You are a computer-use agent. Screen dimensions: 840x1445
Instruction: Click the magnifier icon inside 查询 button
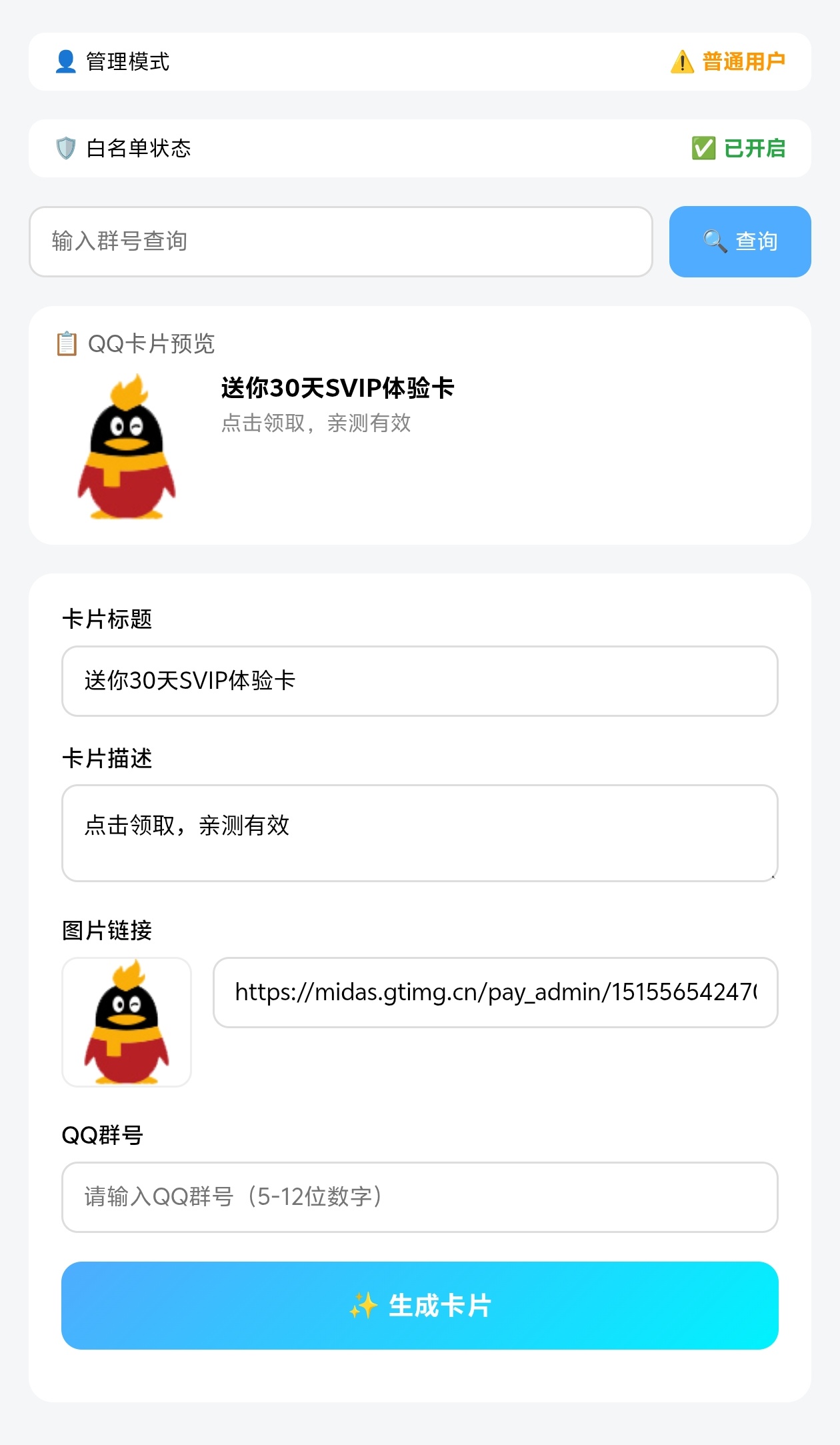click(715, 241)
